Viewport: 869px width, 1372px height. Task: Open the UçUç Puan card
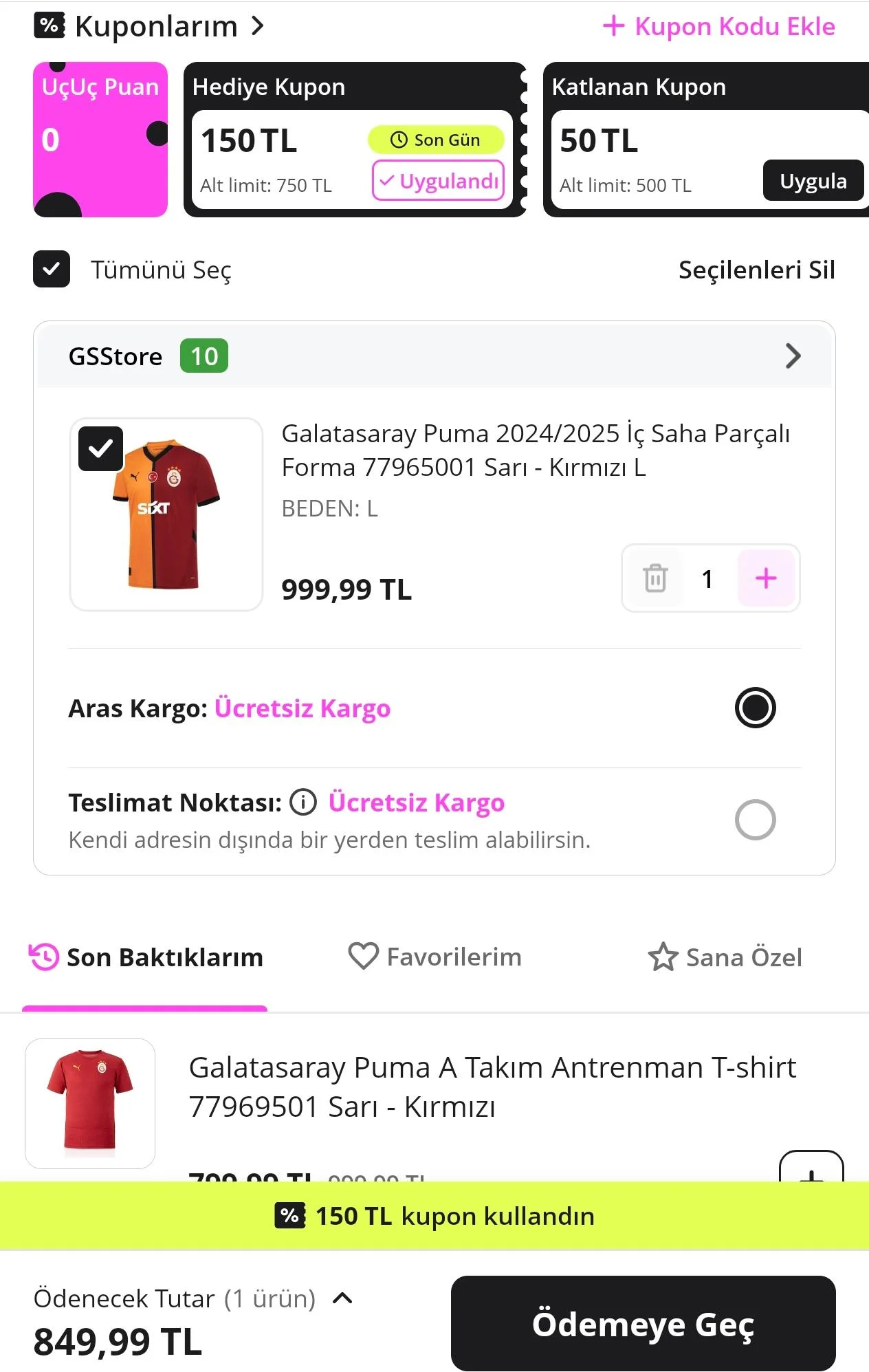click(x=100, y=140)
